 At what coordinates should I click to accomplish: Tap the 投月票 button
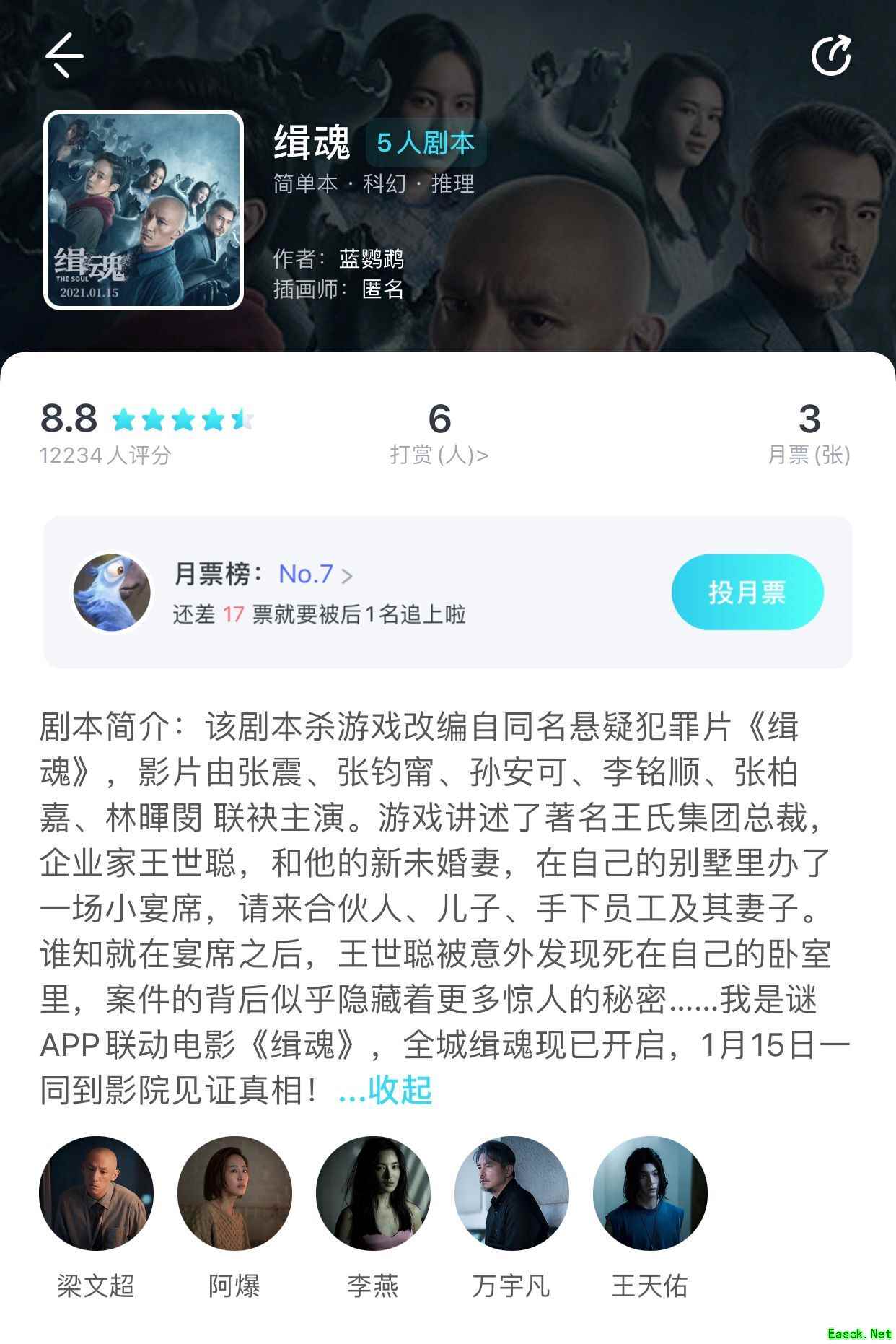tap(747, 593)
